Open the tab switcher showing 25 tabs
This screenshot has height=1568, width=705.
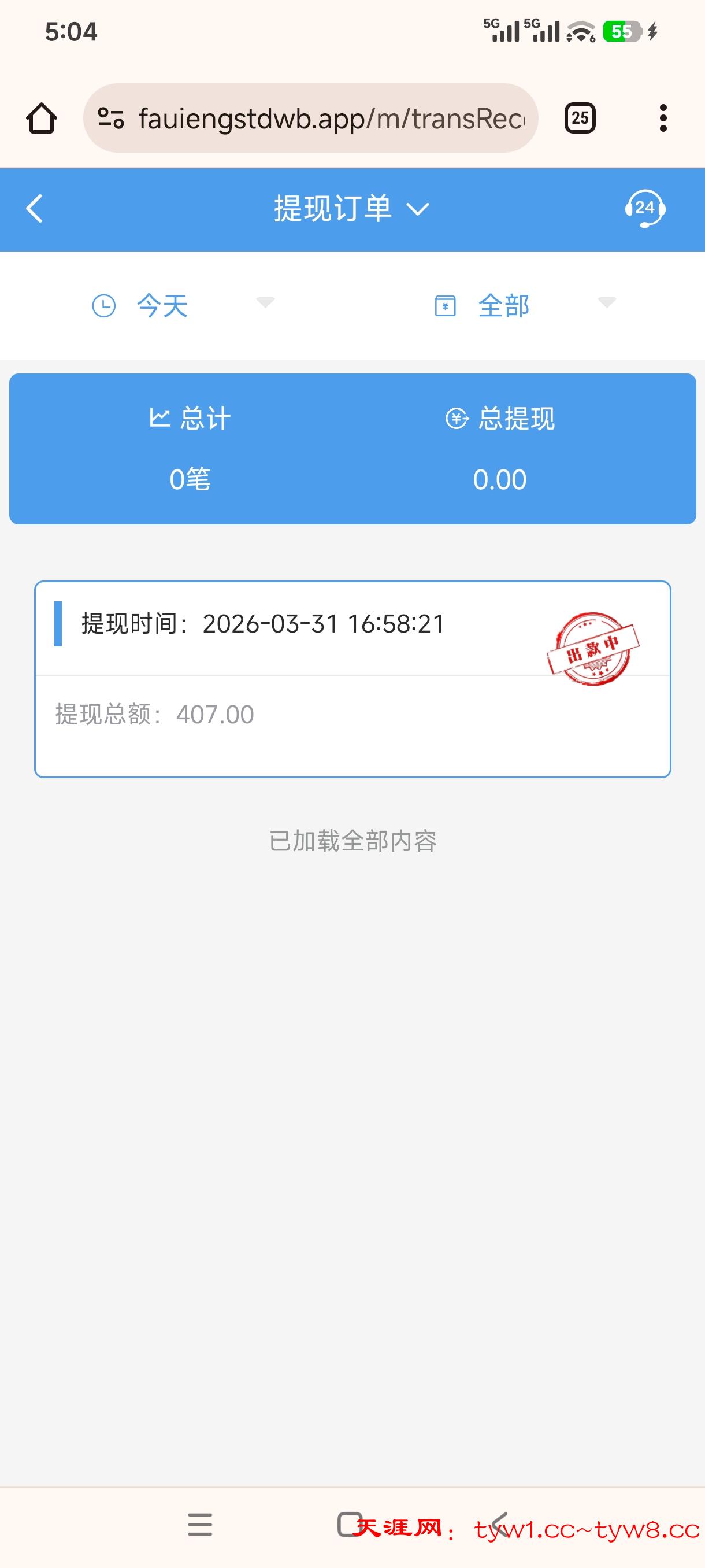pyautogui.click(x=578, y=118)
